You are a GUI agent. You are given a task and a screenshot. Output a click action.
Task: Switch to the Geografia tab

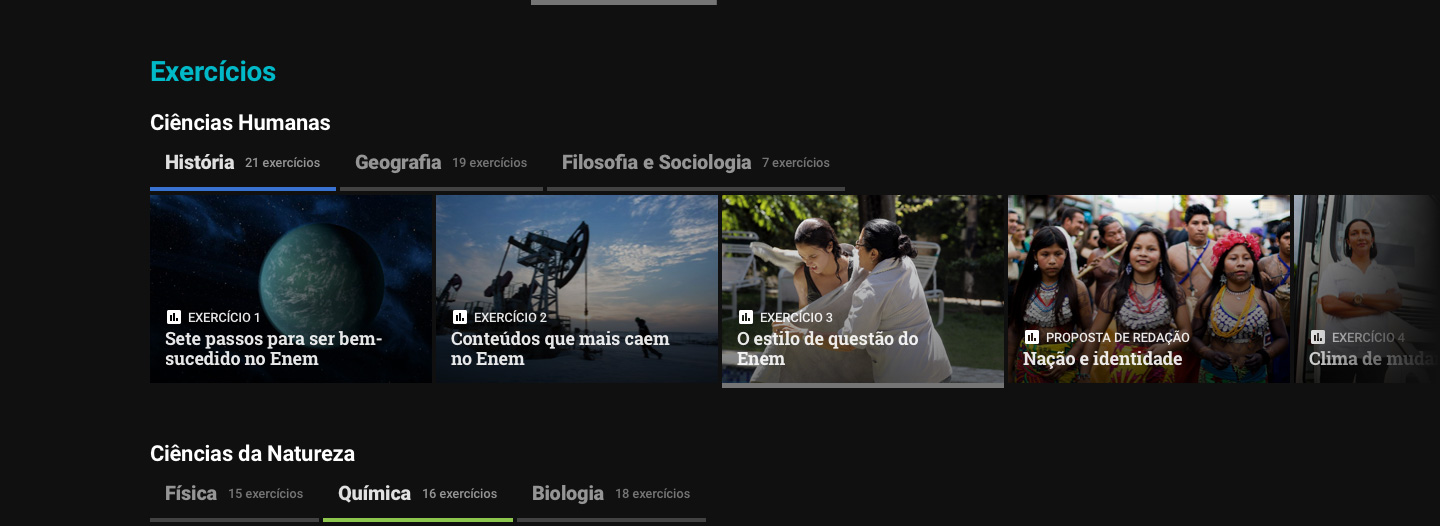[x=440, y=163]
